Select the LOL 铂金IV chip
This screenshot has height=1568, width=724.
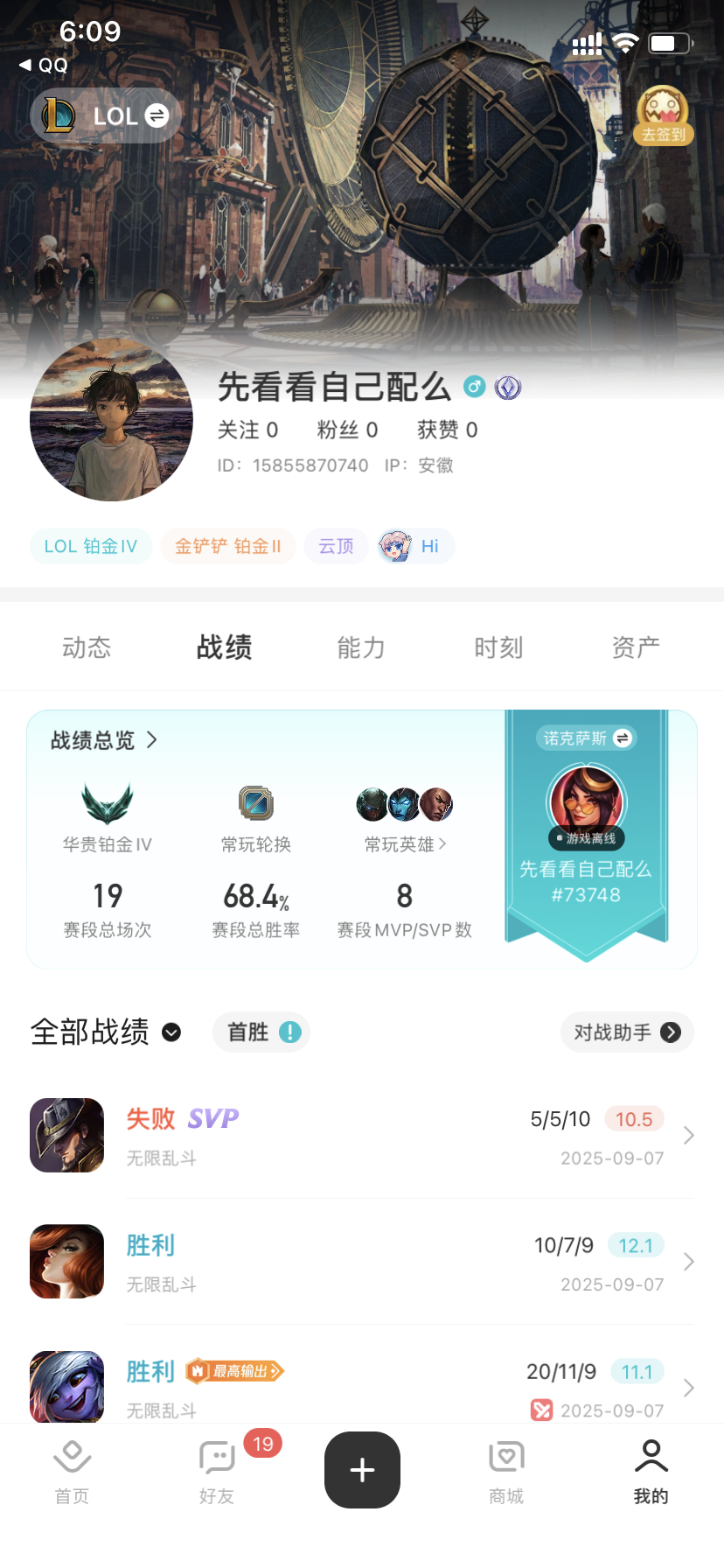coord(91,546)
